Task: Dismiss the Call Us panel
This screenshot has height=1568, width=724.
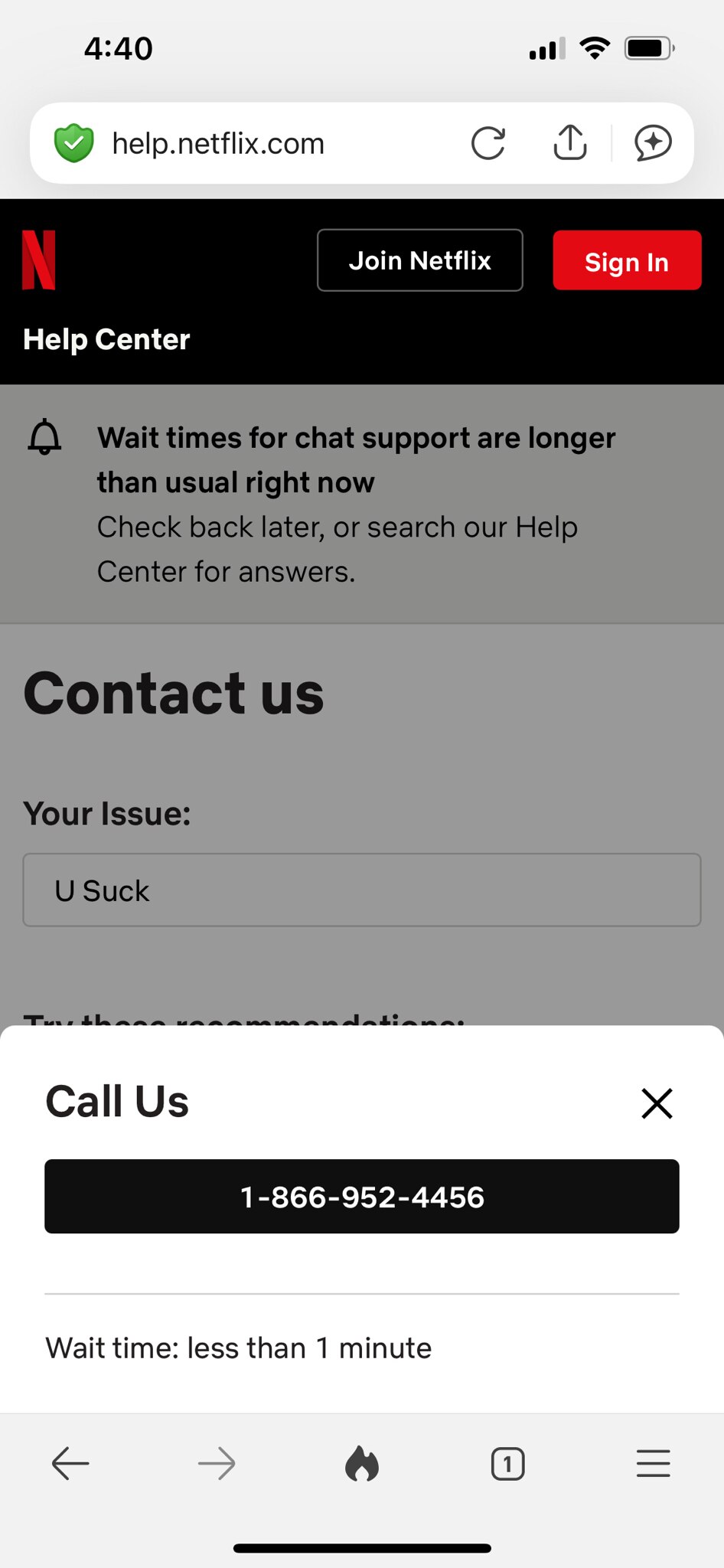Action: coord(657,1103)
